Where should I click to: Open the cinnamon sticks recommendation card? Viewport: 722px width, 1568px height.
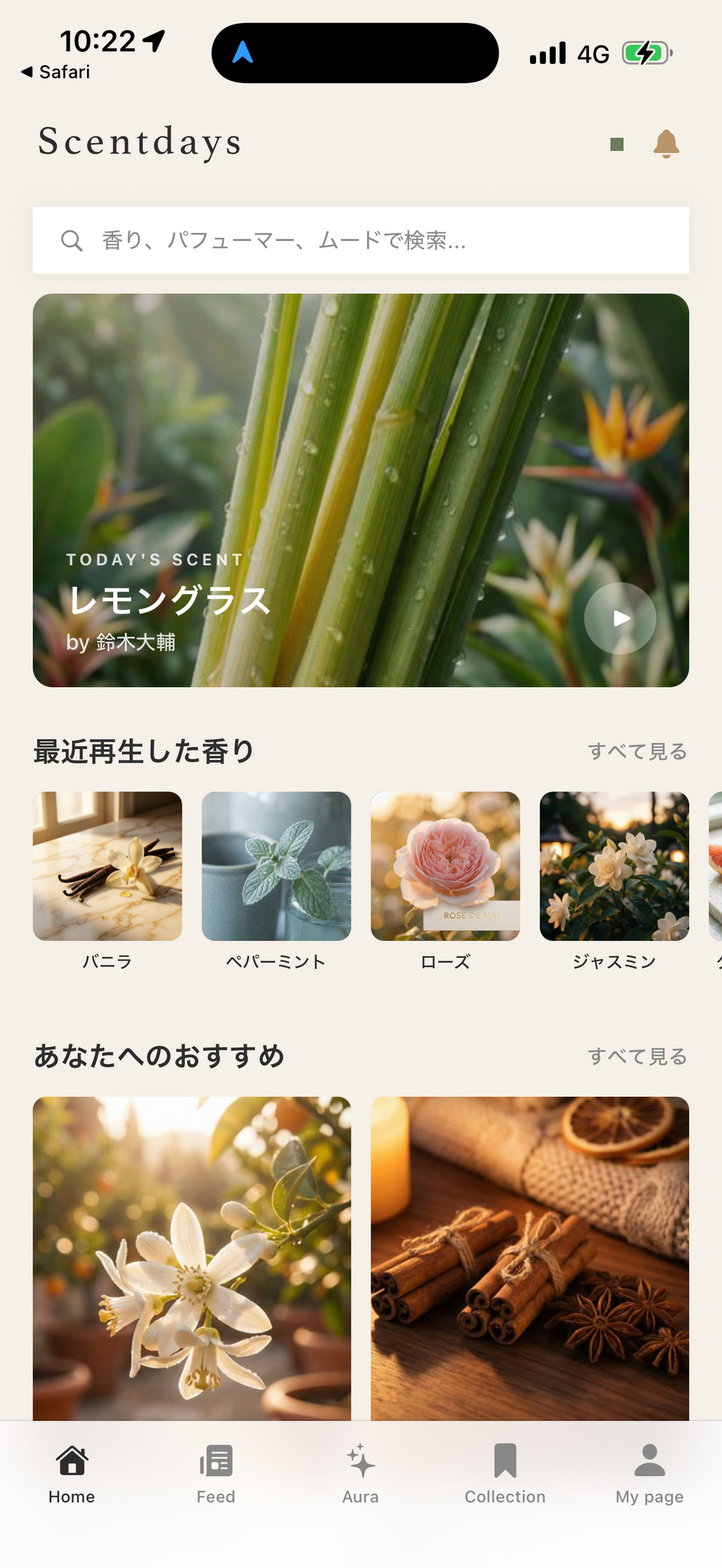[530, 1257]
